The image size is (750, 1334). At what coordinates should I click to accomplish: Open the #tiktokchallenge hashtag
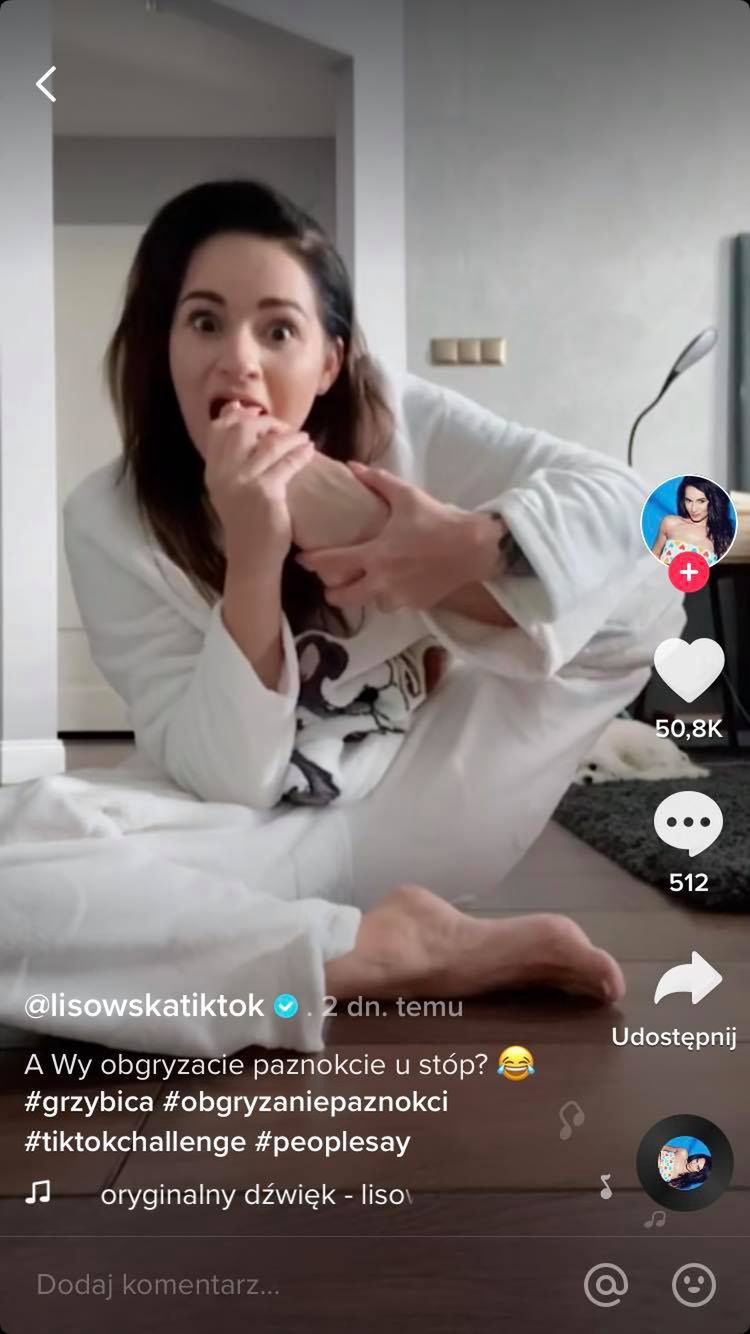(x=135, y=1142)
